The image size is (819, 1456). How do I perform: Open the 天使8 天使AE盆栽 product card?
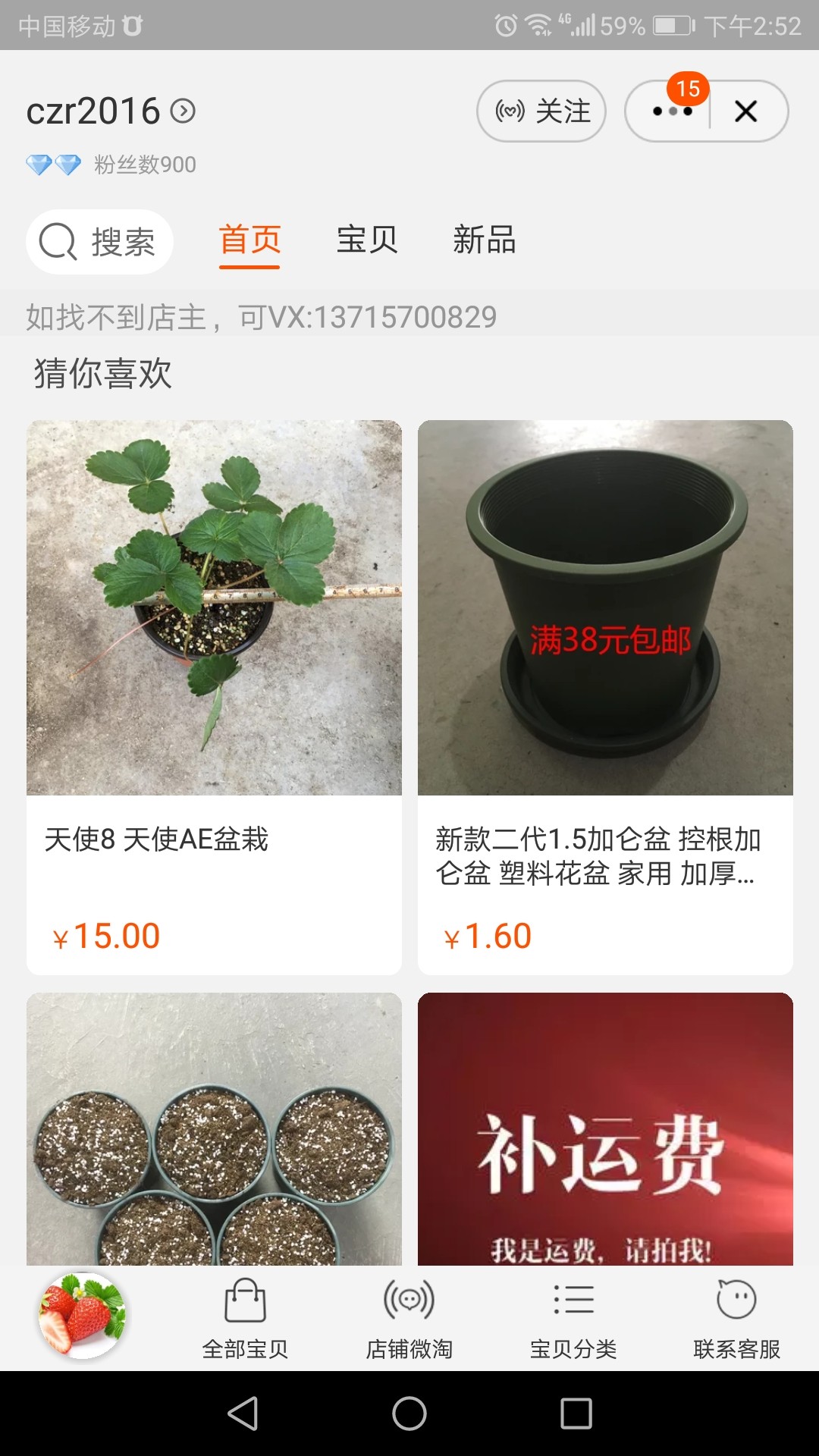(x=214, y=696)
